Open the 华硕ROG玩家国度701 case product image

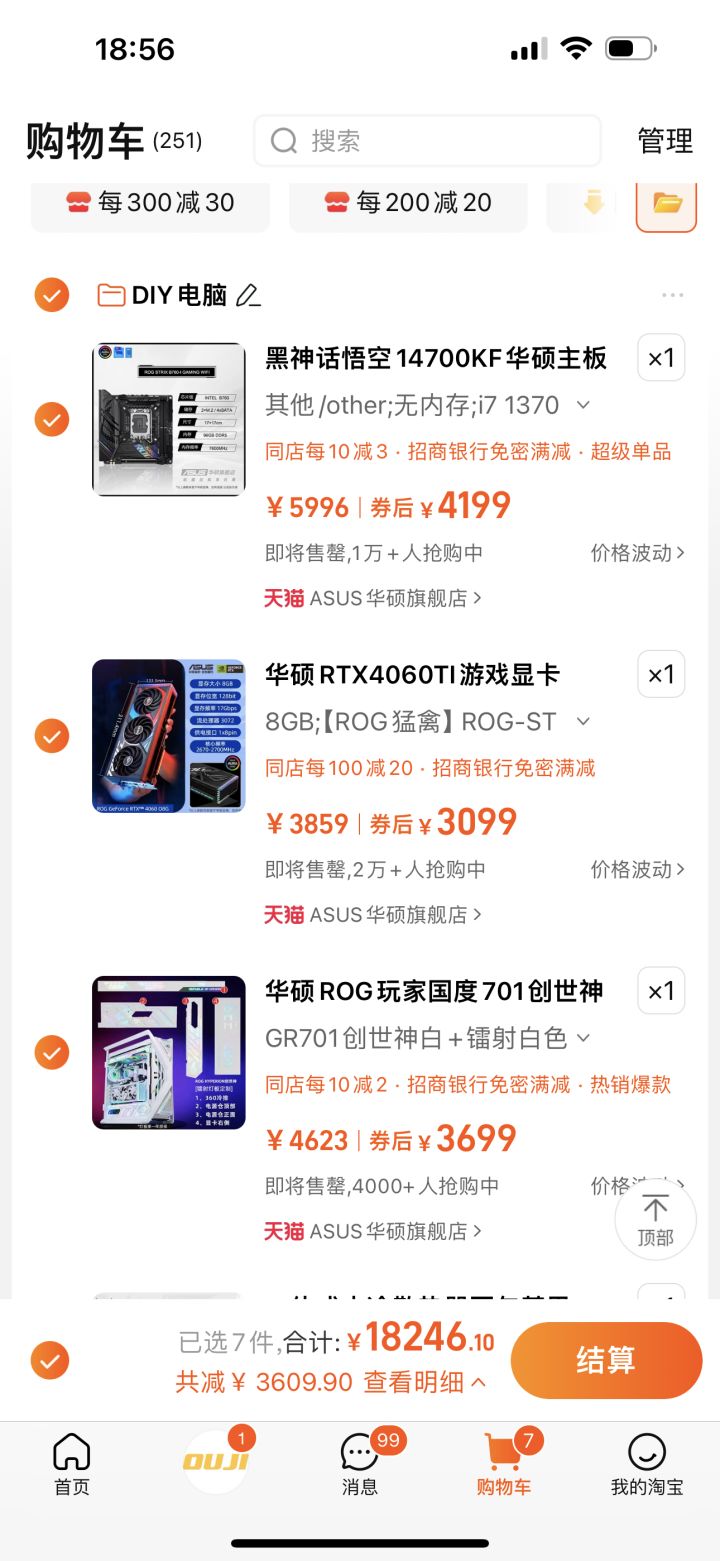[x=169, y=1052]
